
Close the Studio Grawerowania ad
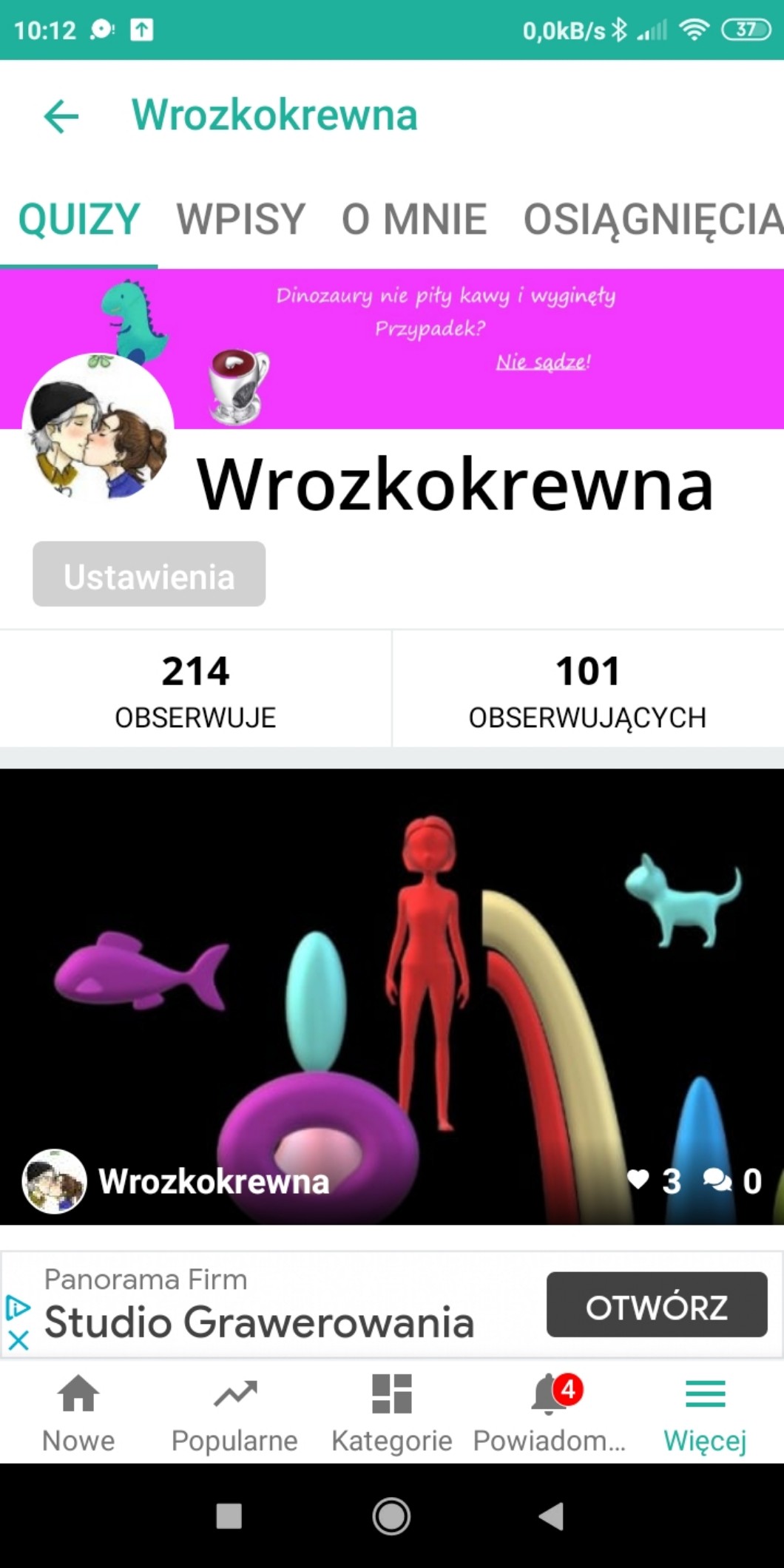point(18,1339)
